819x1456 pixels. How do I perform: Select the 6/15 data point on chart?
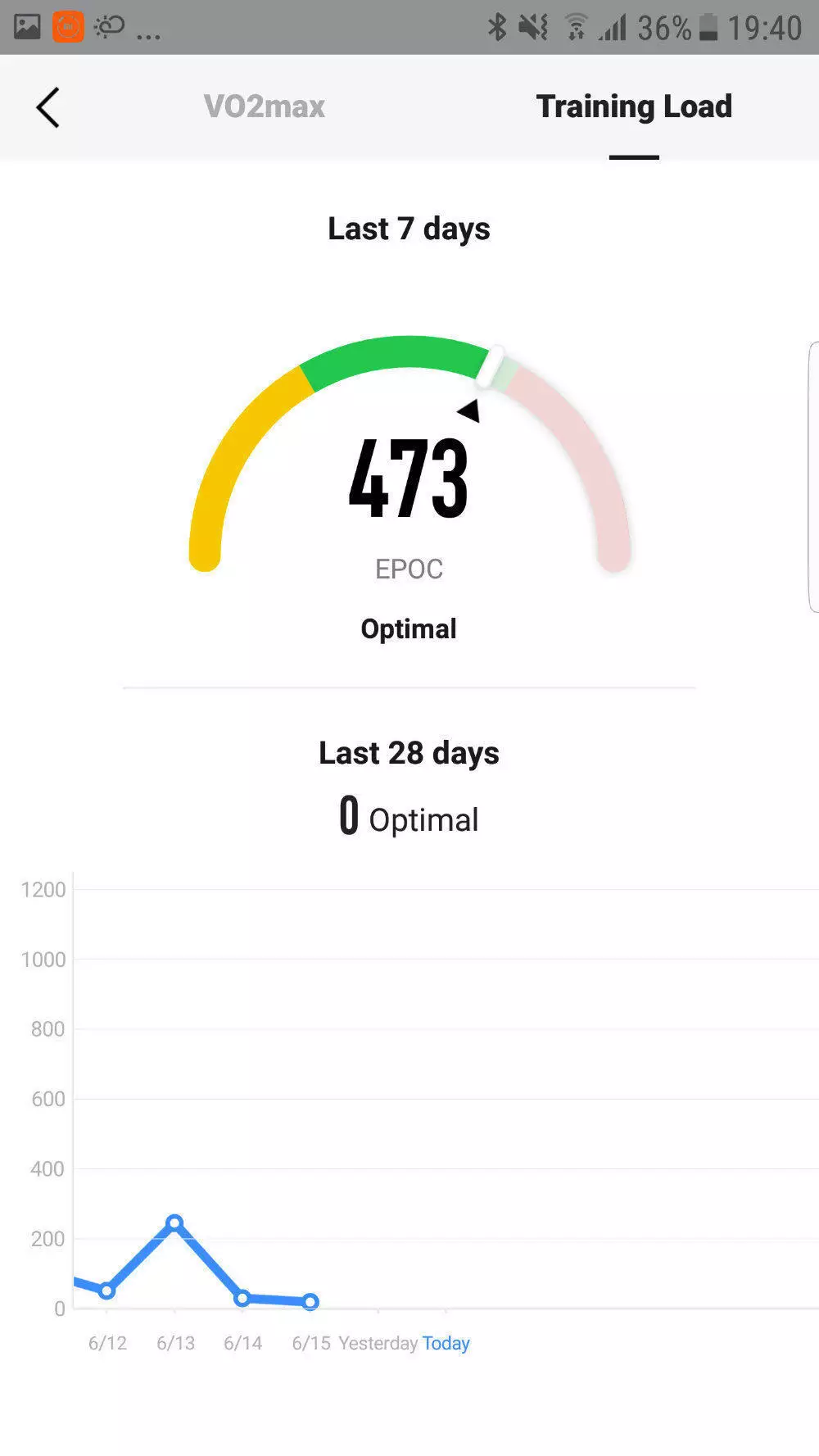coord(310,1301)
